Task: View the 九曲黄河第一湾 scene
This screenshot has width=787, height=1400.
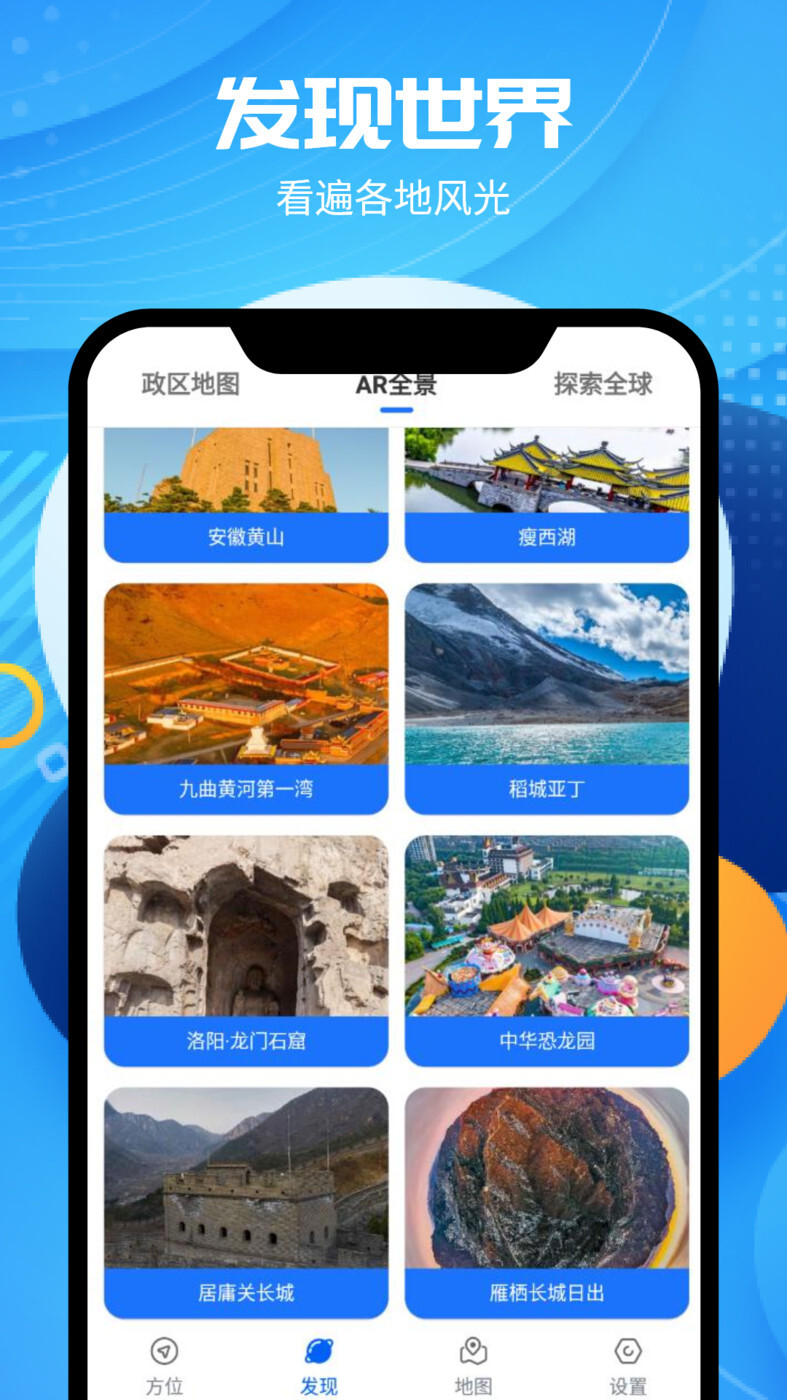Action: click(x=245, y=690)
